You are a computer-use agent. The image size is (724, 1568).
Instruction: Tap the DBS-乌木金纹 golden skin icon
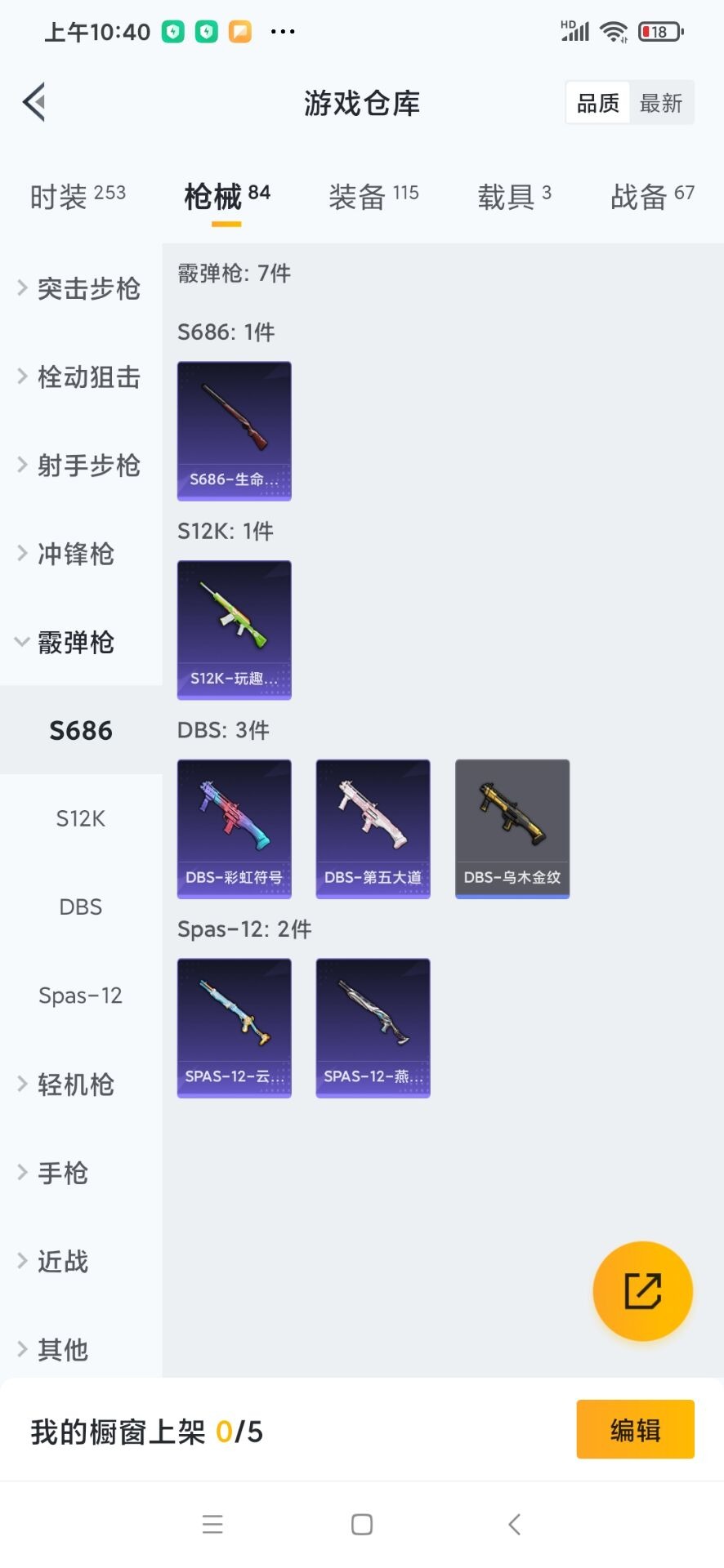point(512,828)
